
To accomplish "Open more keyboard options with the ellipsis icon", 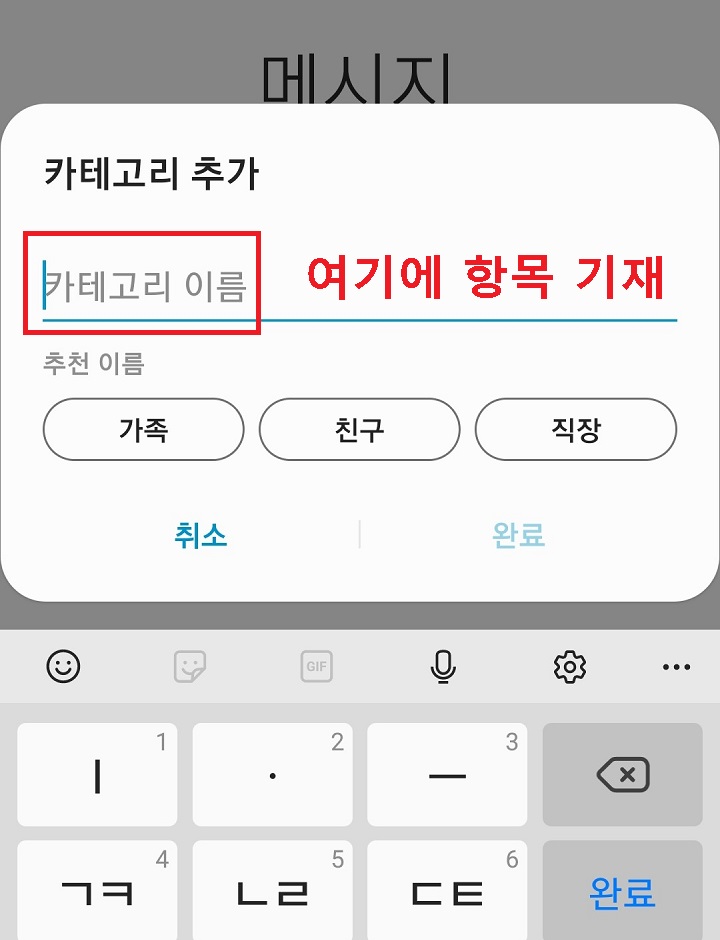I will coord(677,666).
